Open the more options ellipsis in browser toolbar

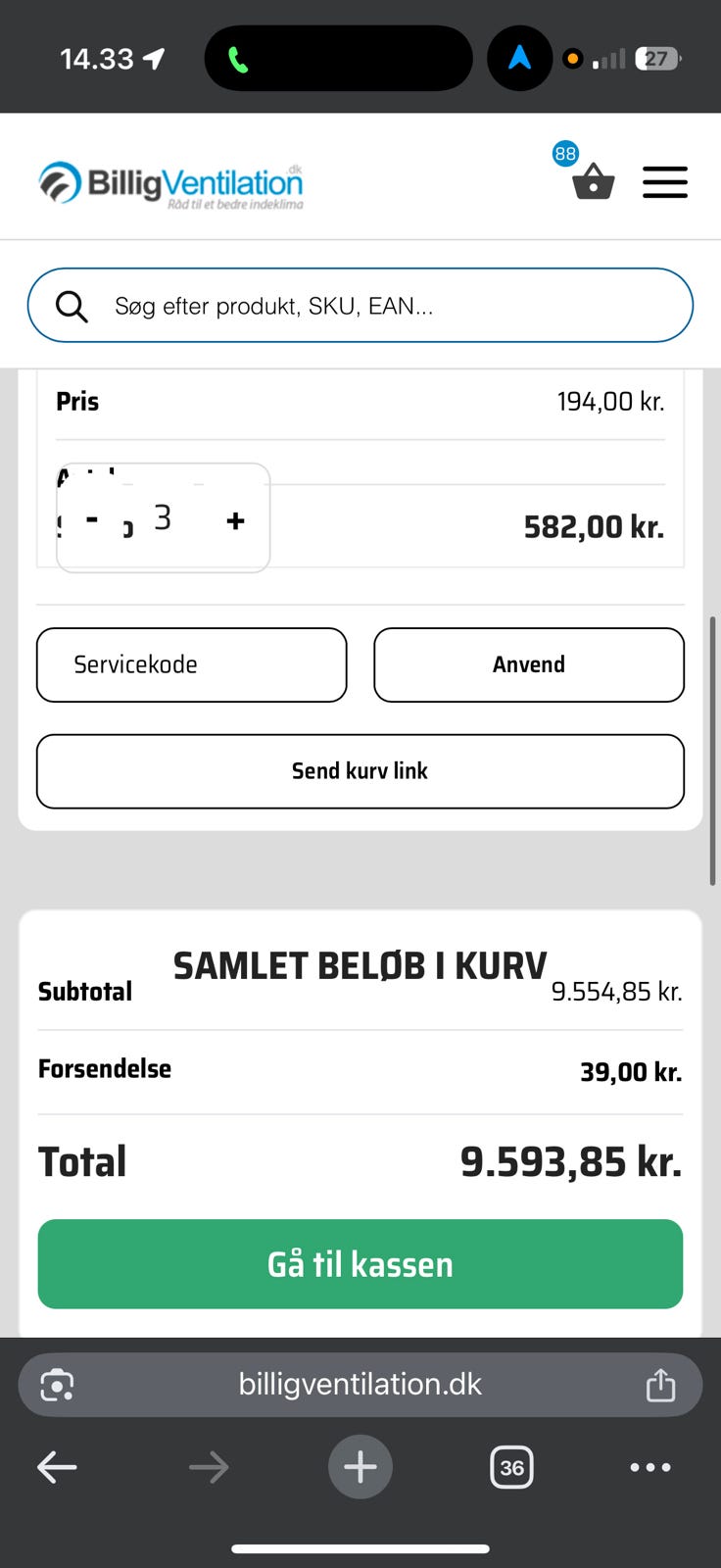(650, 1467)
